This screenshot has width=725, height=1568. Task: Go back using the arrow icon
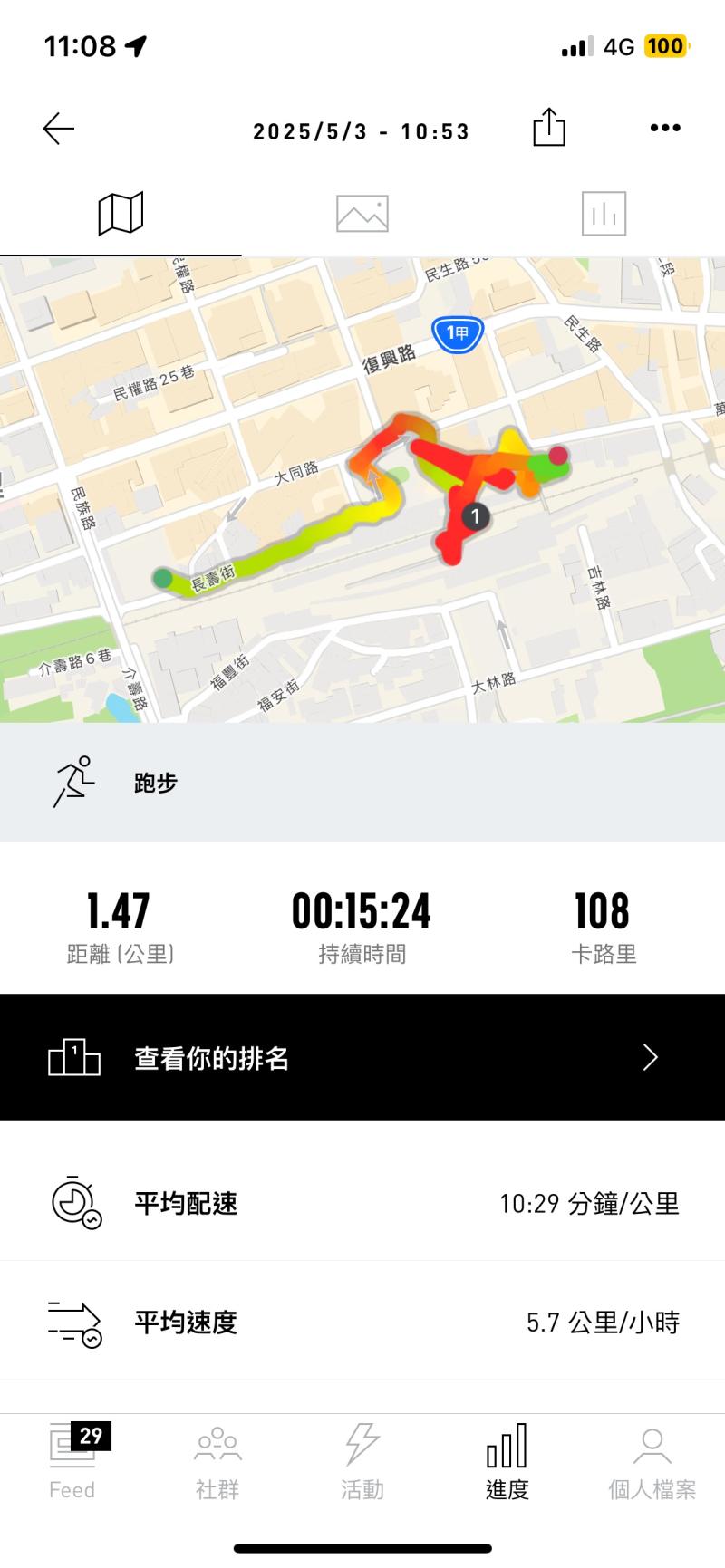[x=59, y=129]
